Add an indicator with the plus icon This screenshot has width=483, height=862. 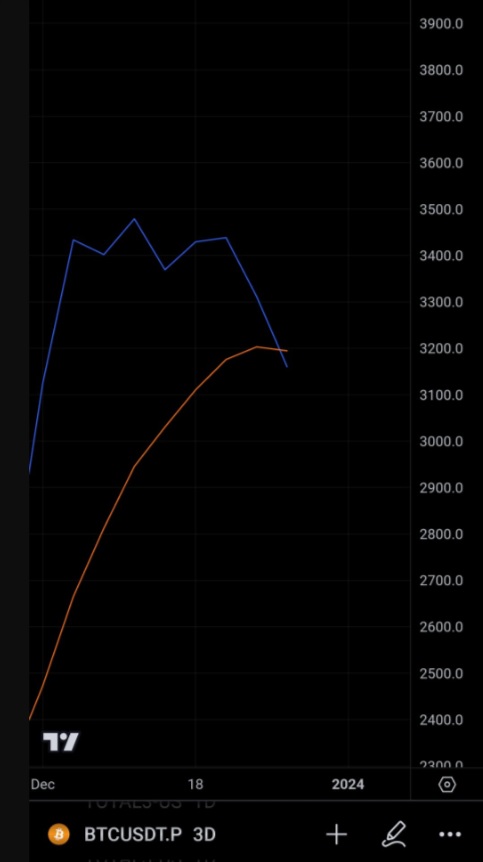(x=336, y=835)
